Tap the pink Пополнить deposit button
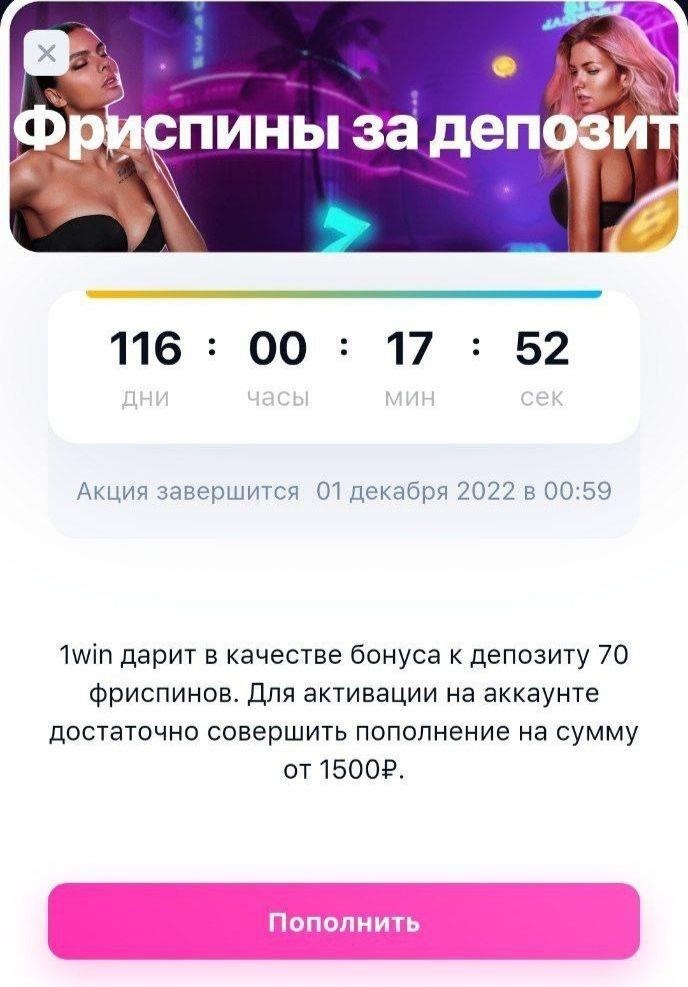The width and height of the screenshot is (688, 987). (x=343, y=921)
